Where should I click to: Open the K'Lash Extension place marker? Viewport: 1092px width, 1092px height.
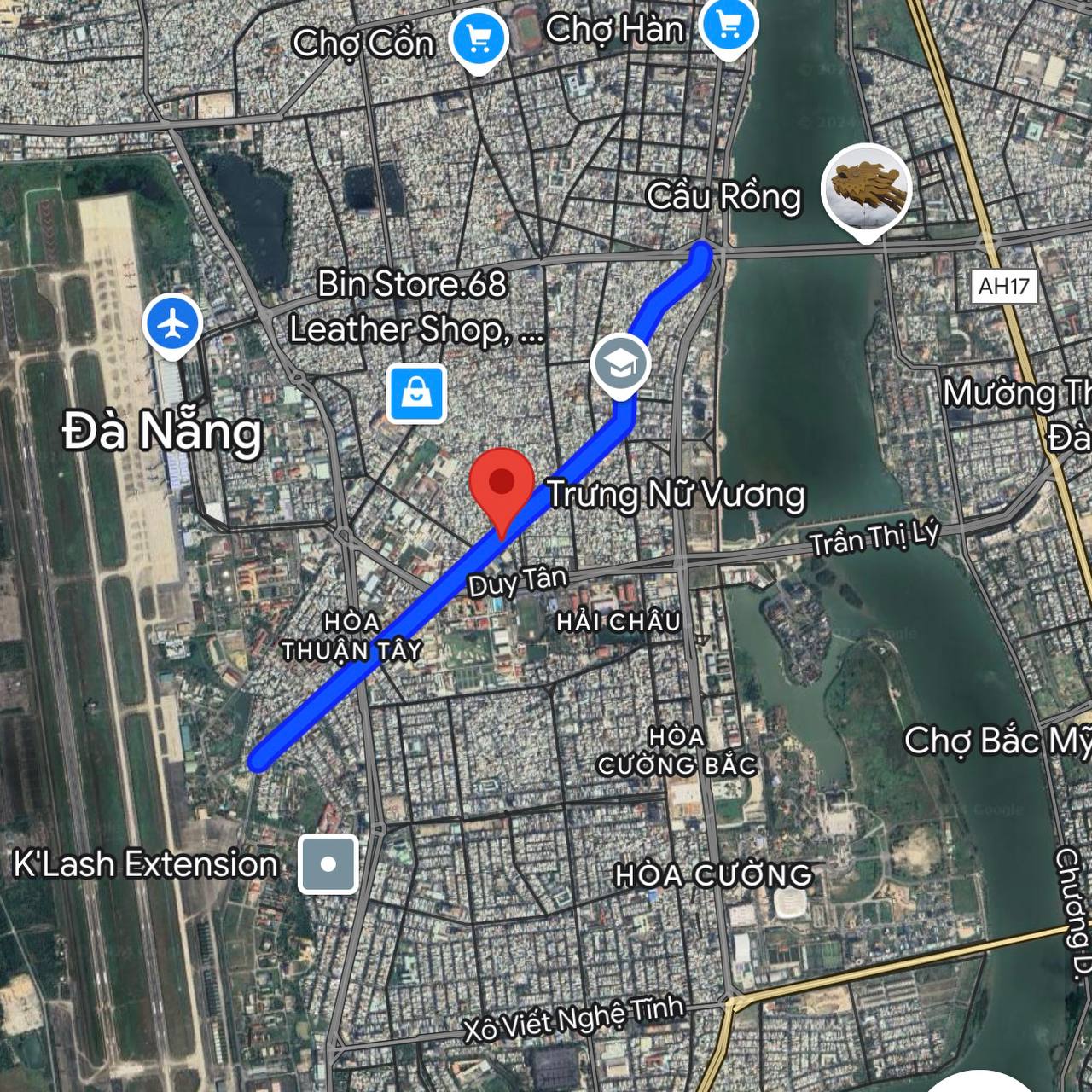pyautogui.click(x=328, y=864)
